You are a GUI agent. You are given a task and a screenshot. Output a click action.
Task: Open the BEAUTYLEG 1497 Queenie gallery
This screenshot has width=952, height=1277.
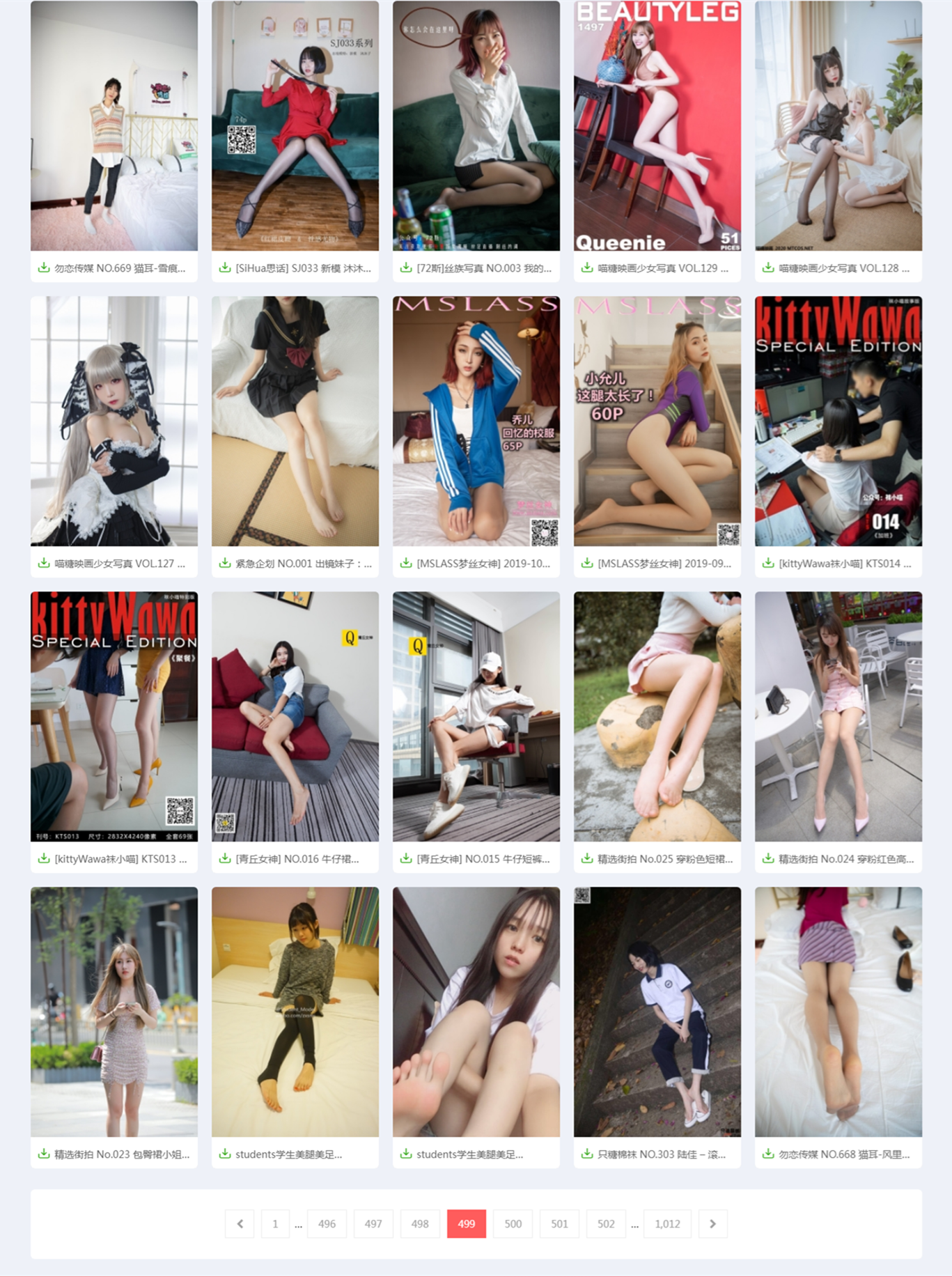point(657,126)
